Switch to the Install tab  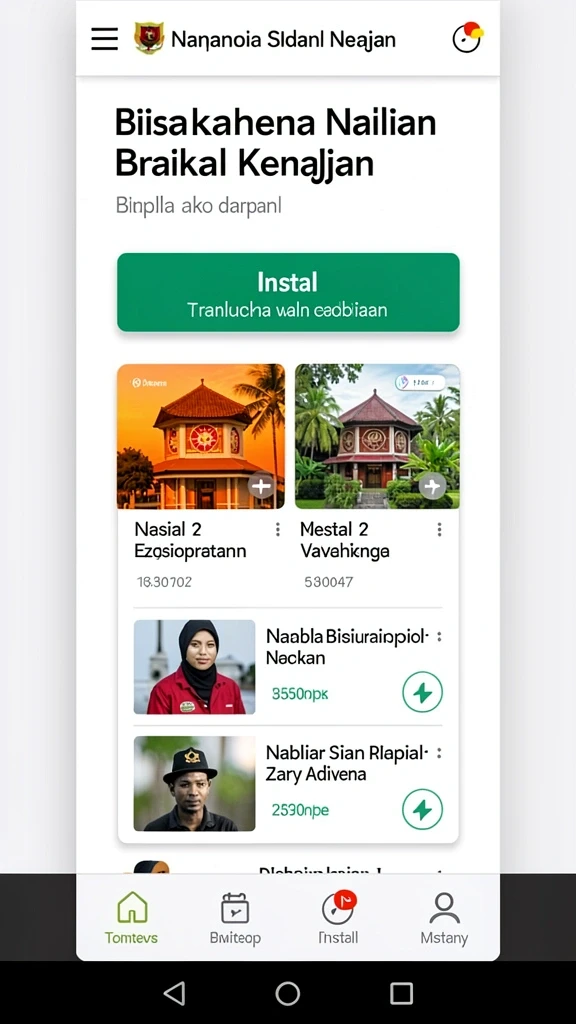click(338, 918)
